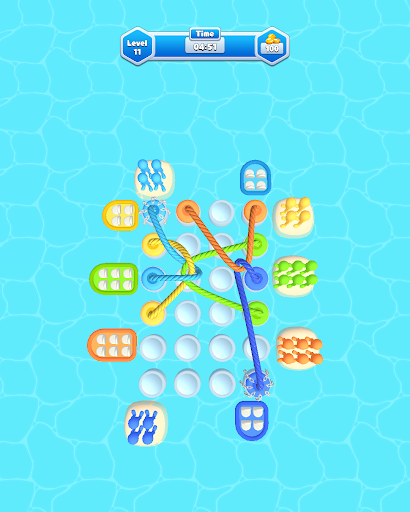Select the orange peg next to the yellow crowd
This screenshot has height=512, width=410.
click(x=255, y=211)
